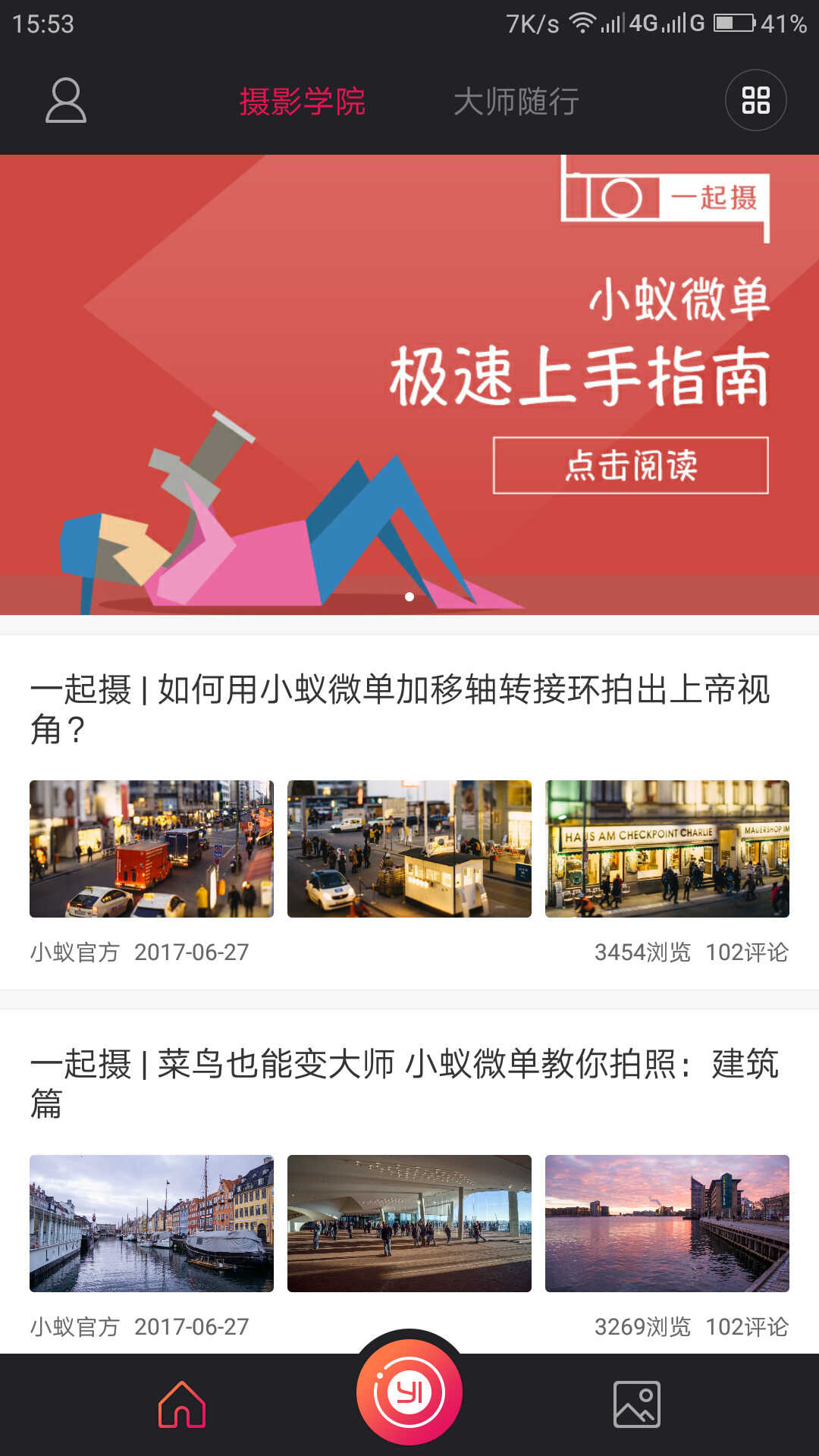Open the architecture article 菜鸟也能变大师 建筑篇
Screen dimensions: 819x1456
tap(403, 1083)
